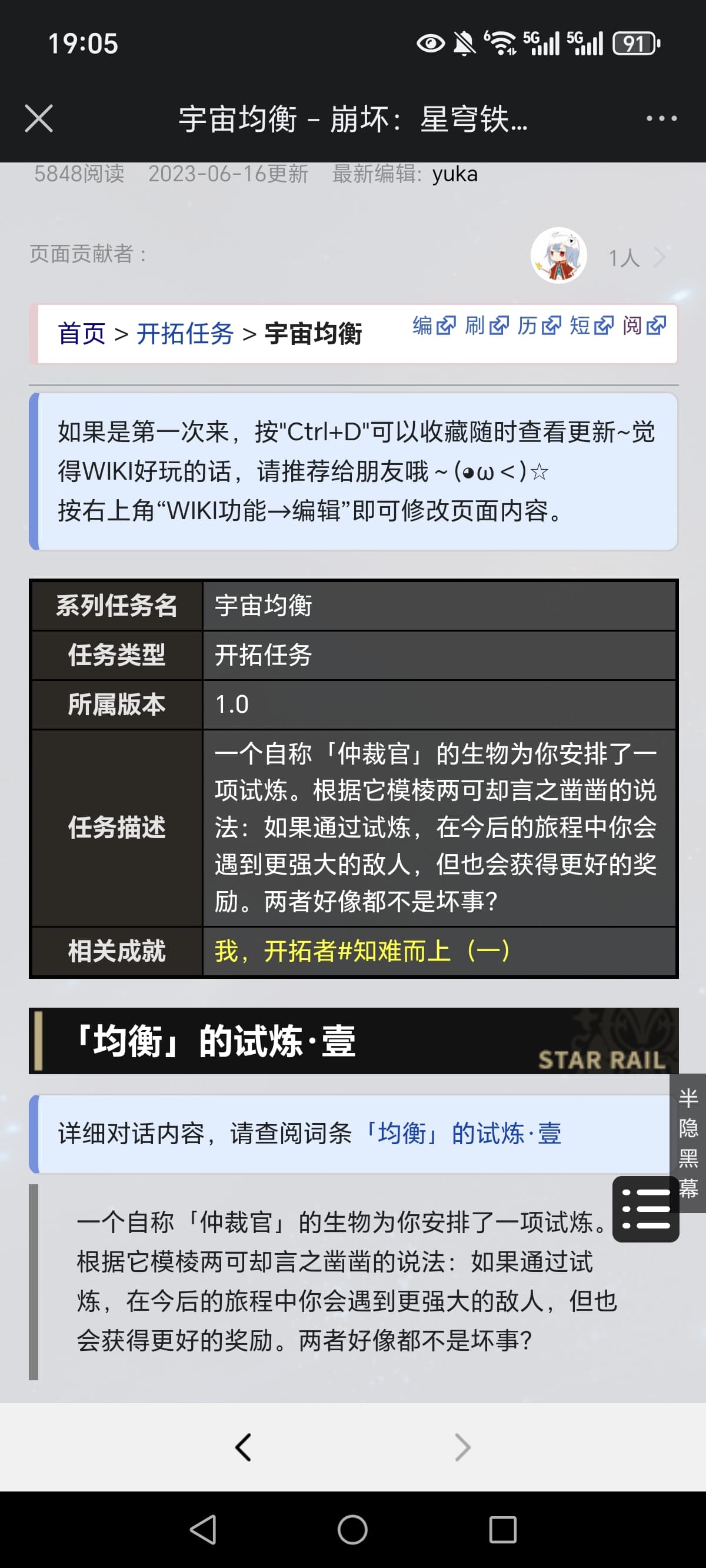706x1568 pixels.
Task: Open latest editor yuka's profile
Action: tap(455, 174)
